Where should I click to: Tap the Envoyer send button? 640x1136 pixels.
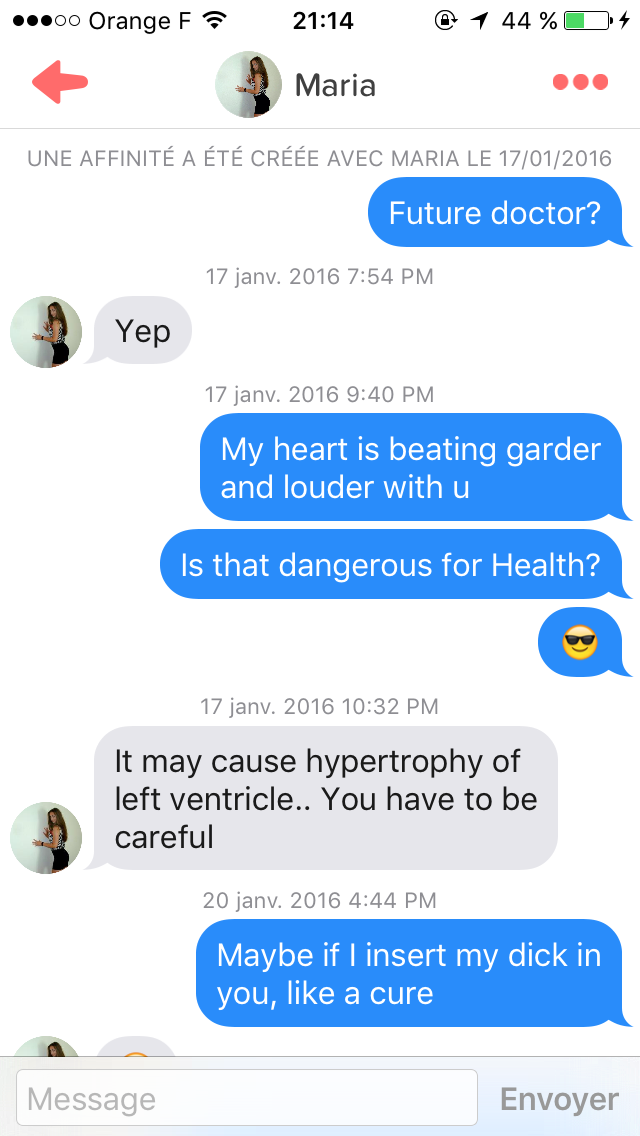click(x=560, y=1099)
